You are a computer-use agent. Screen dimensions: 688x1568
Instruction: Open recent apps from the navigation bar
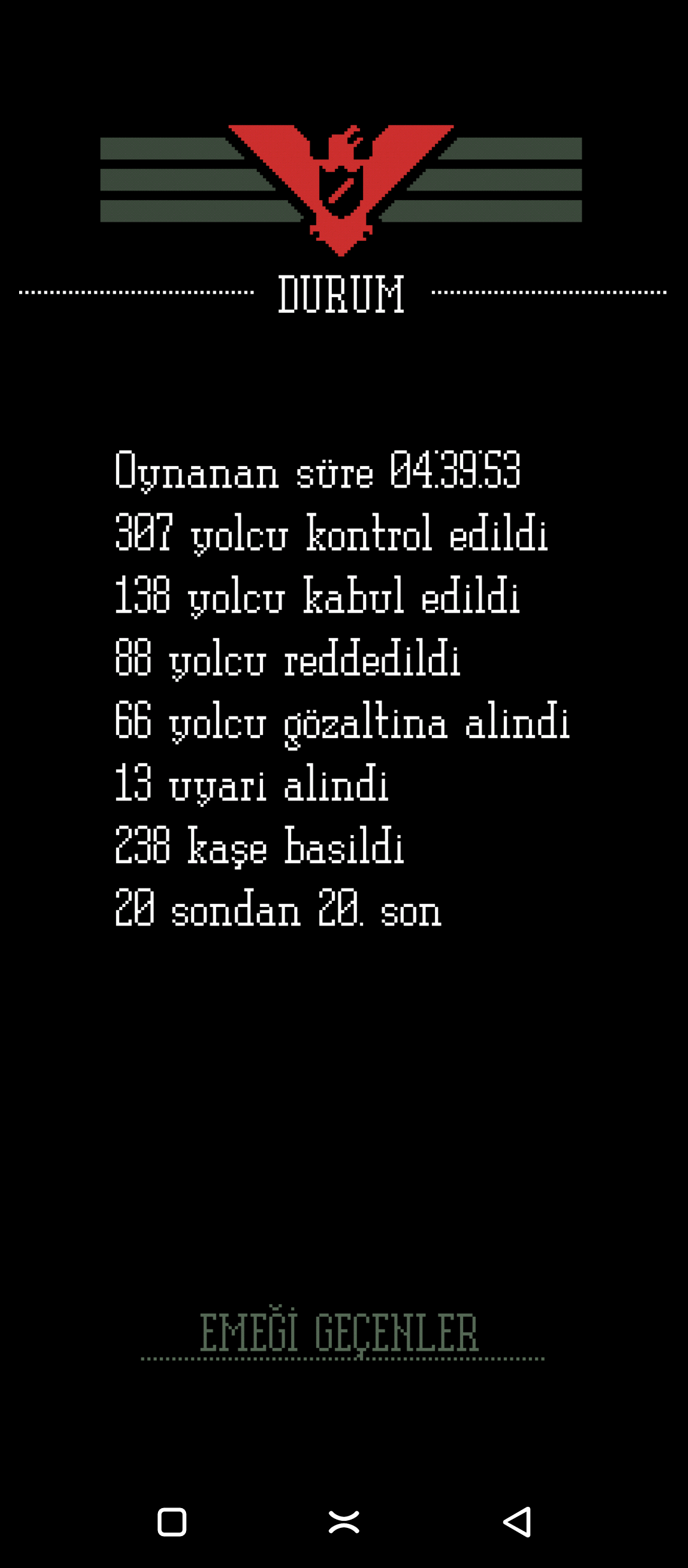[x=171, y=1522]
